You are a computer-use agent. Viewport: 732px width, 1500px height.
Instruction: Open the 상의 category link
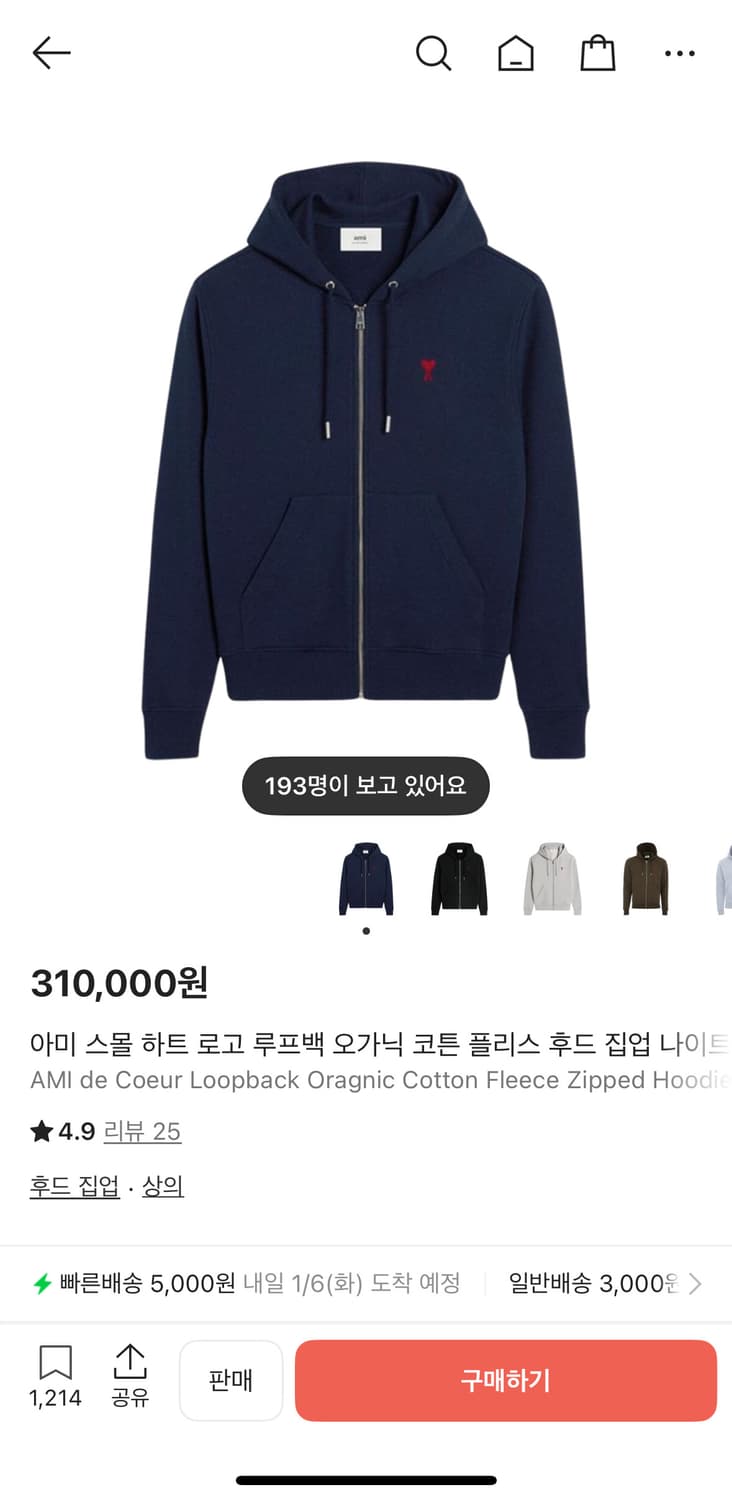(x=161, y=1186)
